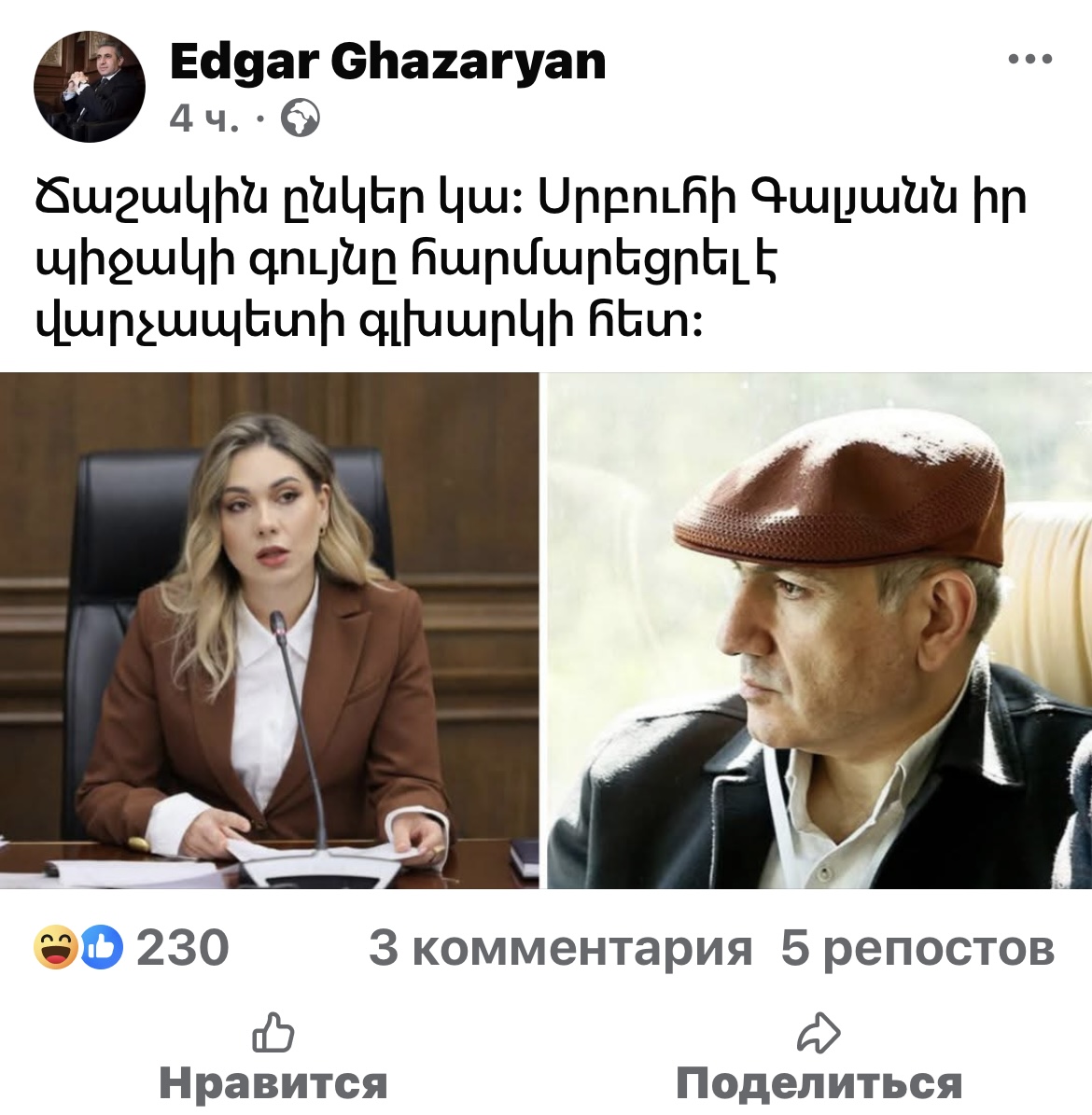This screenshot has height=1115, width=1092.
Task: View the 230 reactions list
Action: 133,948
